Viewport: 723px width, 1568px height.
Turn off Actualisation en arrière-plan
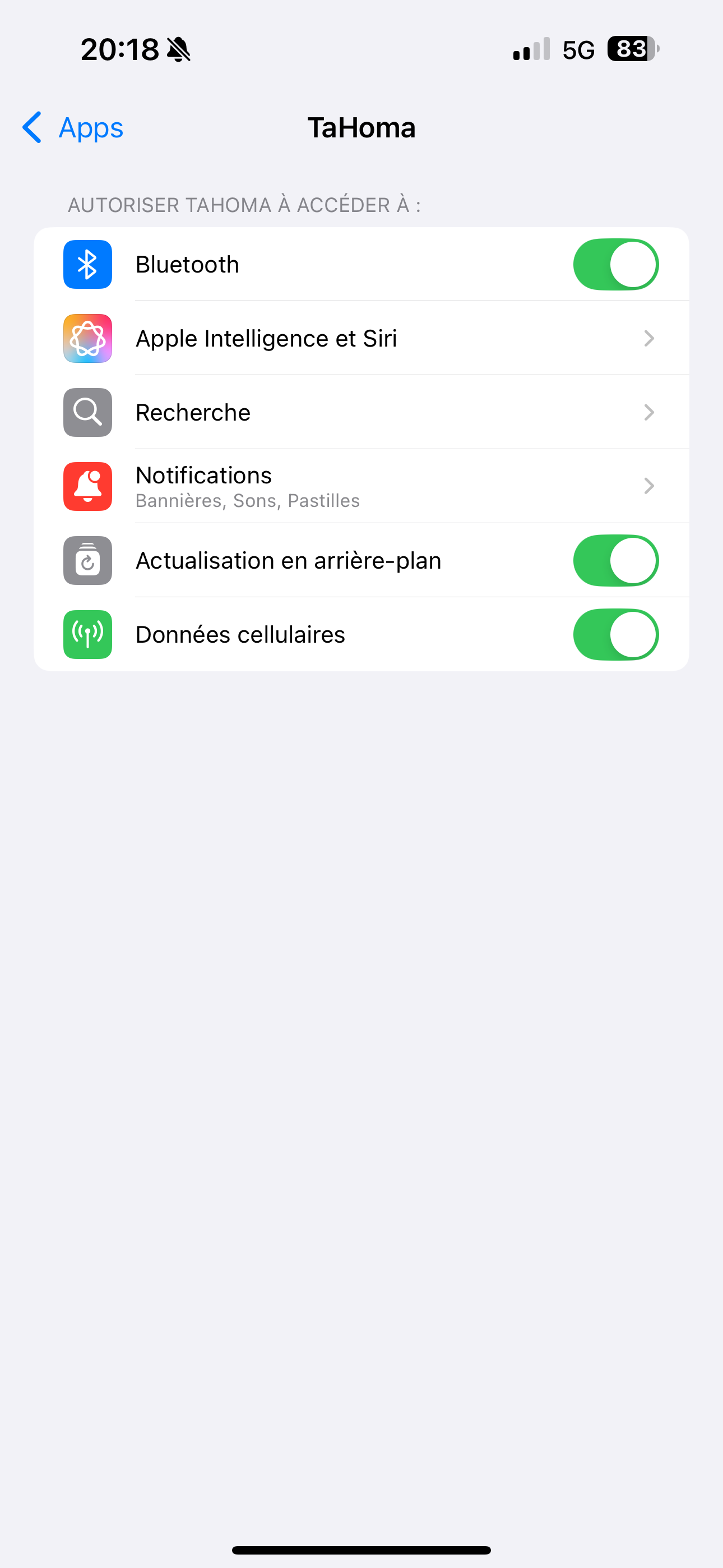point(615,561)
